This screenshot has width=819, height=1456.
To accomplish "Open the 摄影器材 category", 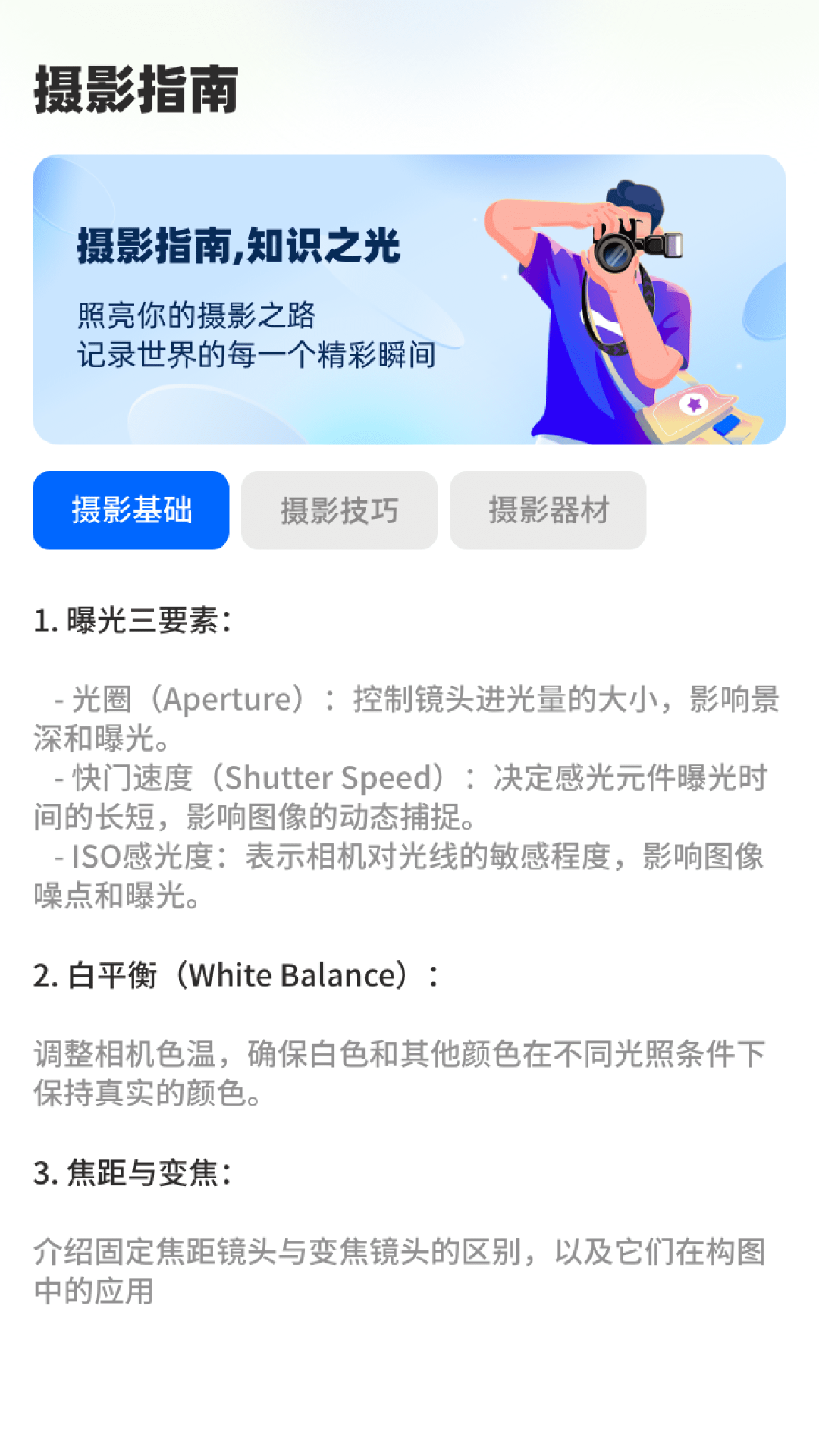I will point(548,510).
